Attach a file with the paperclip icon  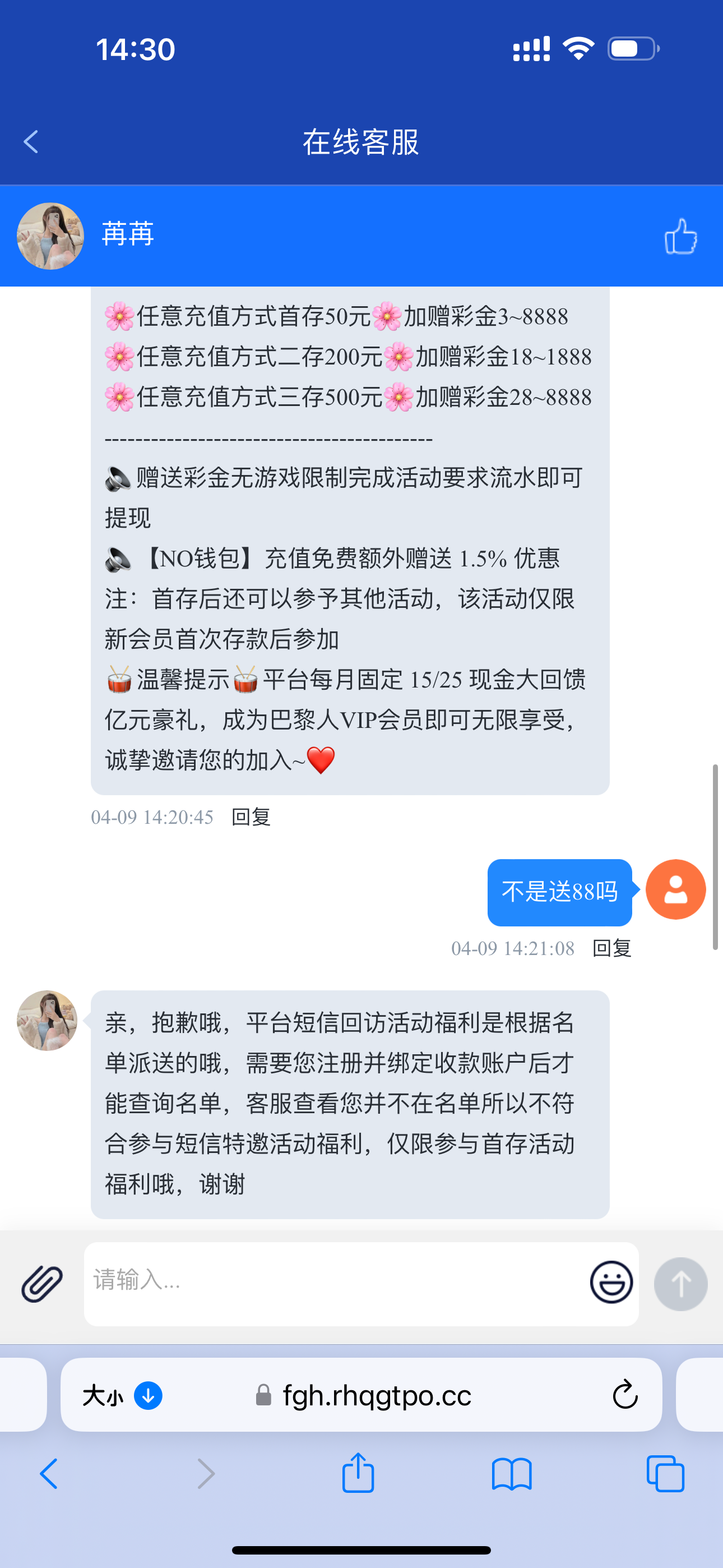[x=42, y=1284]
